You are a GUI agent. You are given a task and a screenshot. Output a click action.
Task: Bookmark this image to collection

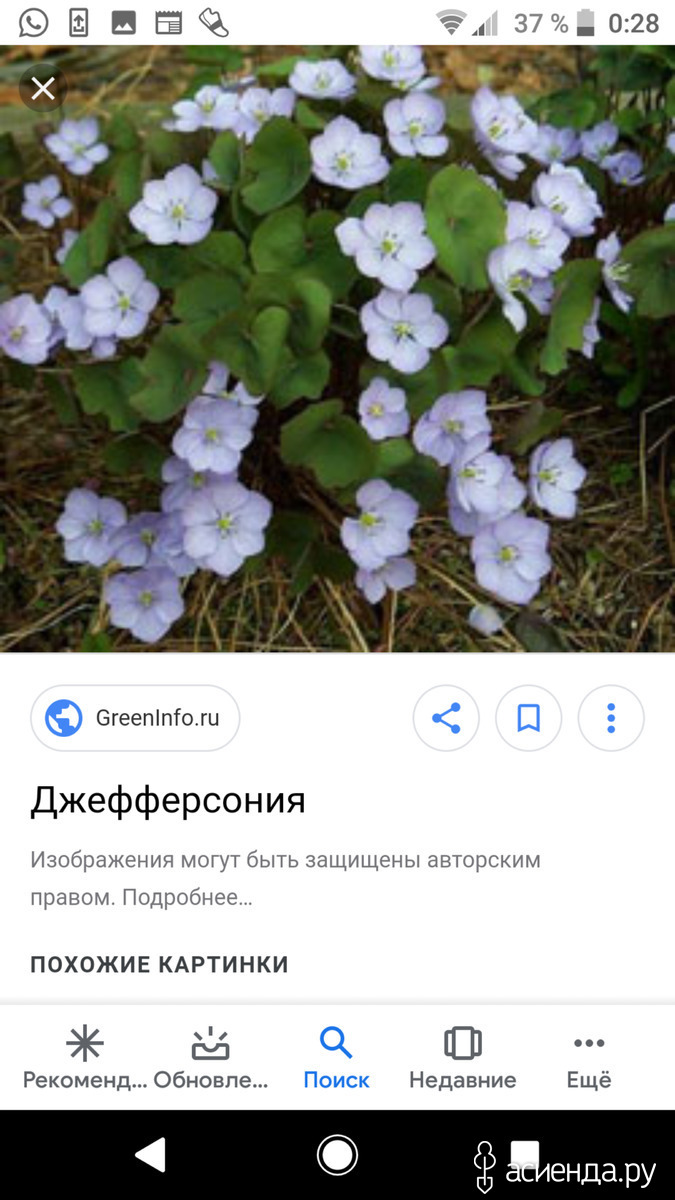[x=529, y=718]
